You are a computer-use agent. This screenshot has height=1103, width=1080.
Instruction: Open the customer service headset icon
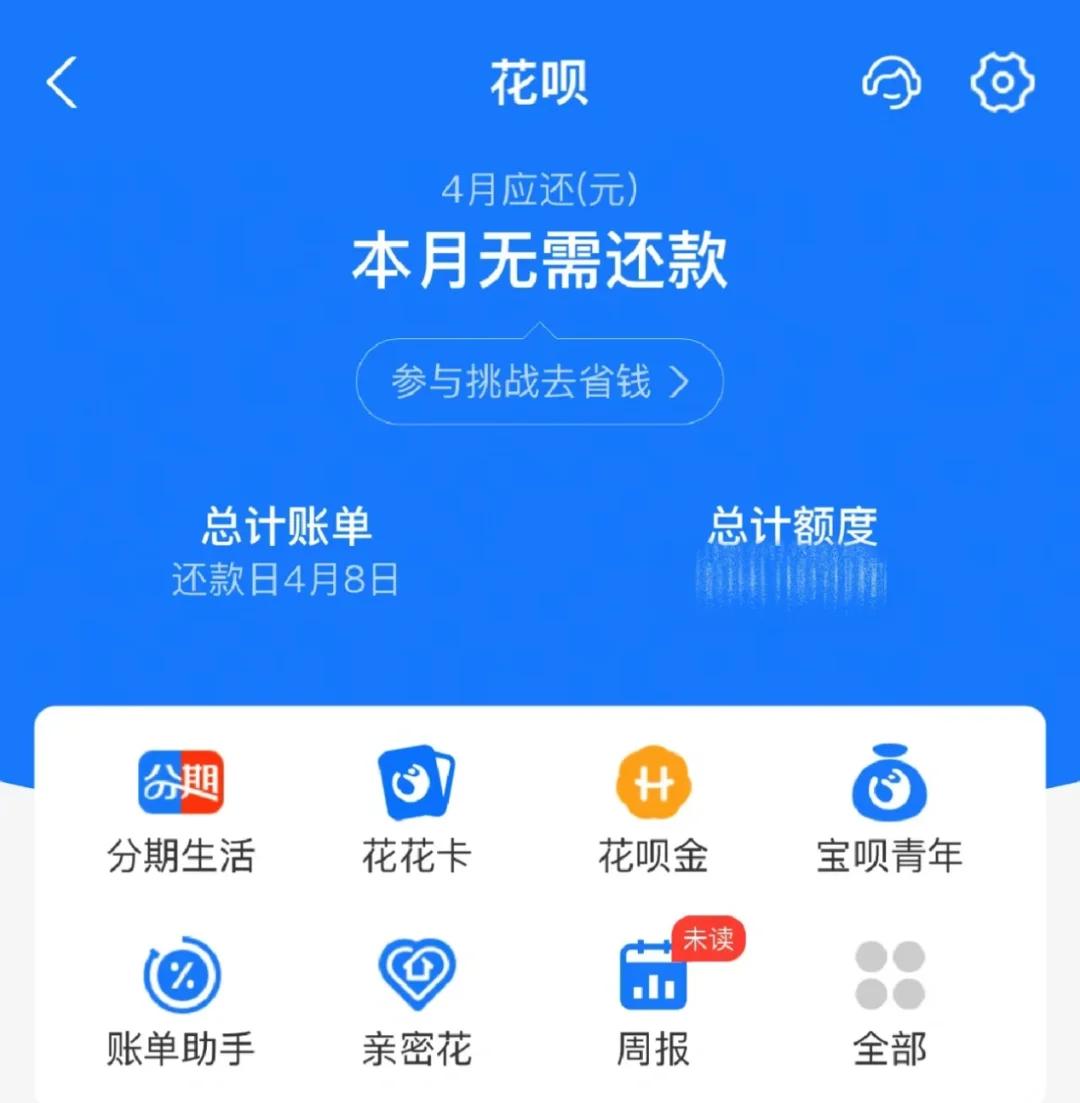891,82
